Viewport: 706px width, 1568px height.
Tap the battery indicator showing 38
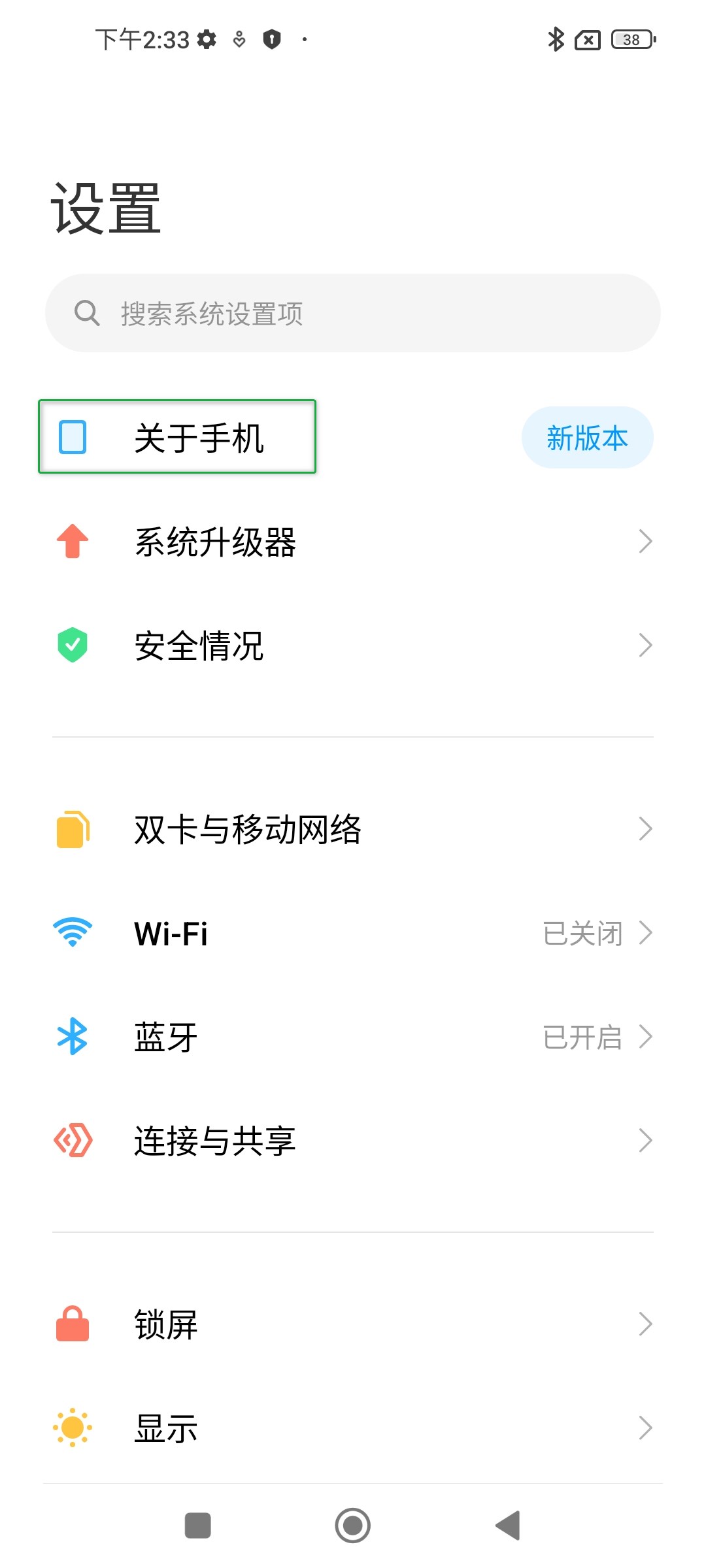click(x=630, y=41)
